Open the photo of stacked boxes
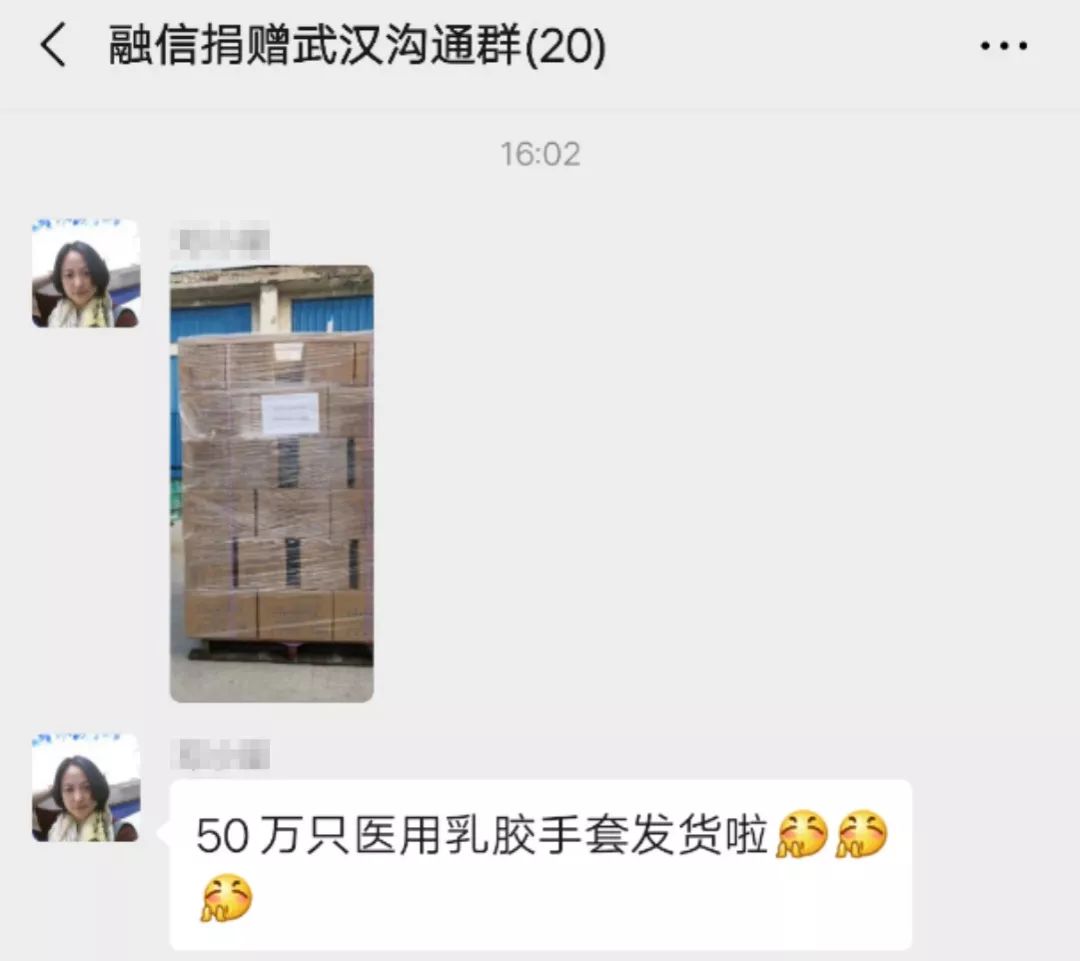Viewport: 1080px width, 961px height. click(272, 483)
